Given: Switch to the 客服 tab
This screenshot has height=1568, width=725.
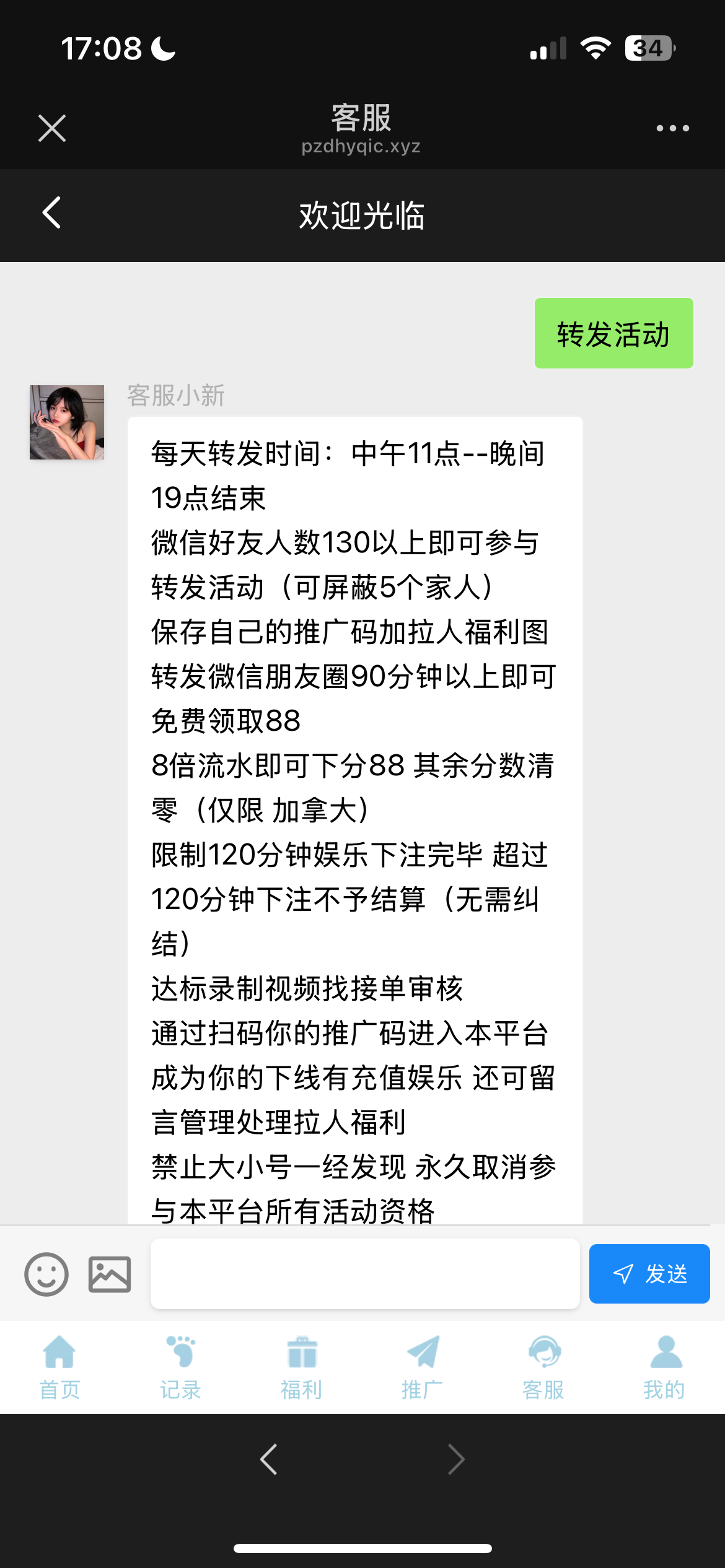Looking at the screenshot, I should [x=543, y=1367].
